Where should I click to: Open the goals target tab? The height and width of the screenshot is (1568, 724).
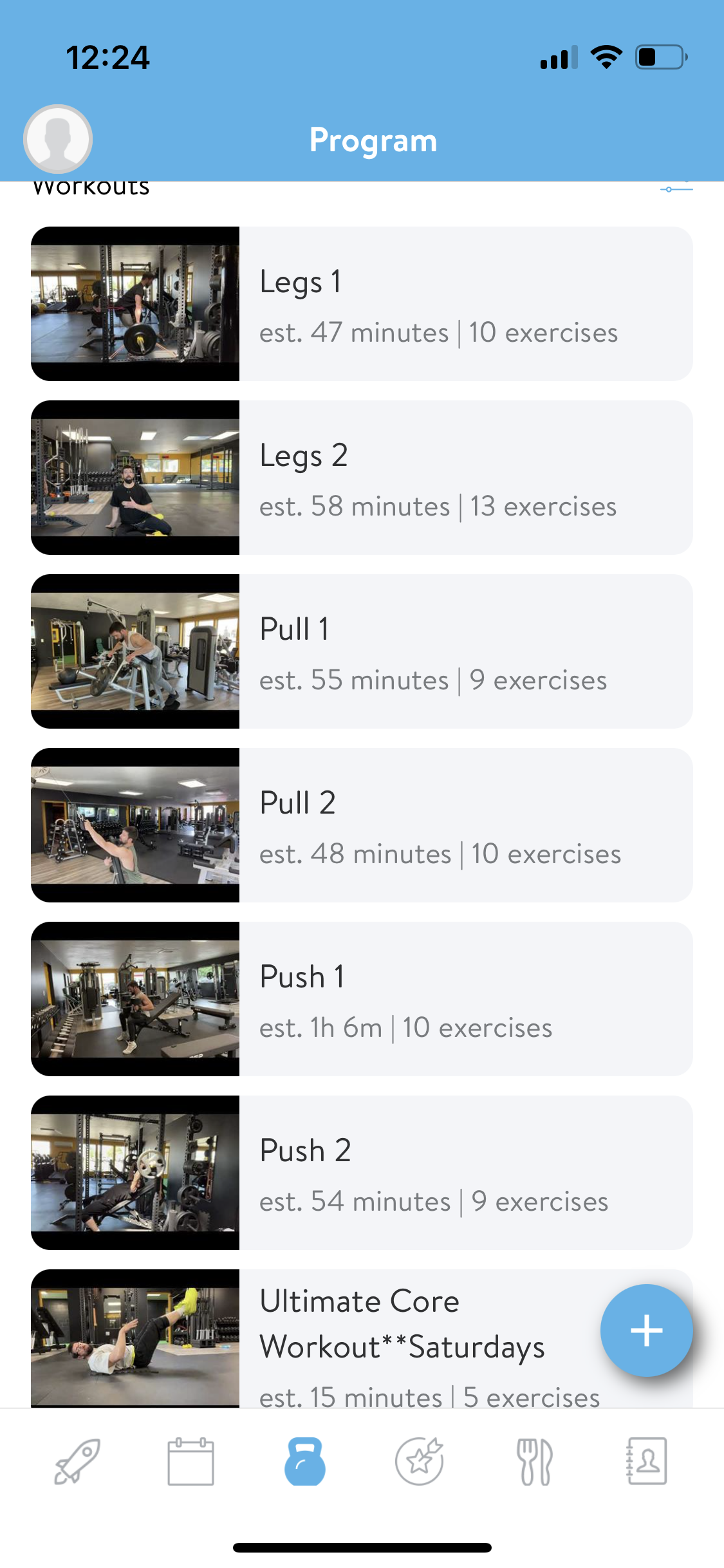420,1461
